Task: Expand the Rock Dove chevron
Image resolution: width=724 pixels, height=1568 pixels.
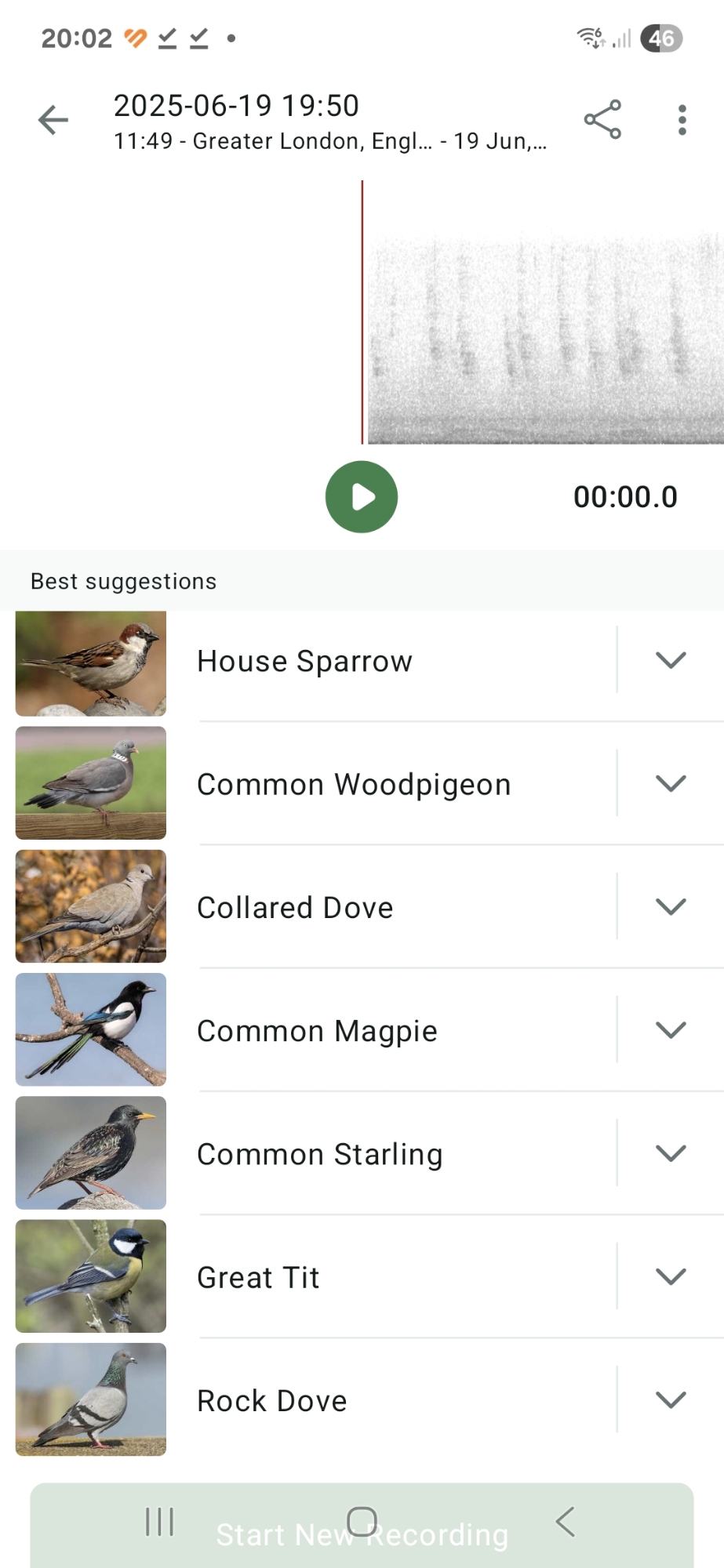Action: [x=671, y=1399]
